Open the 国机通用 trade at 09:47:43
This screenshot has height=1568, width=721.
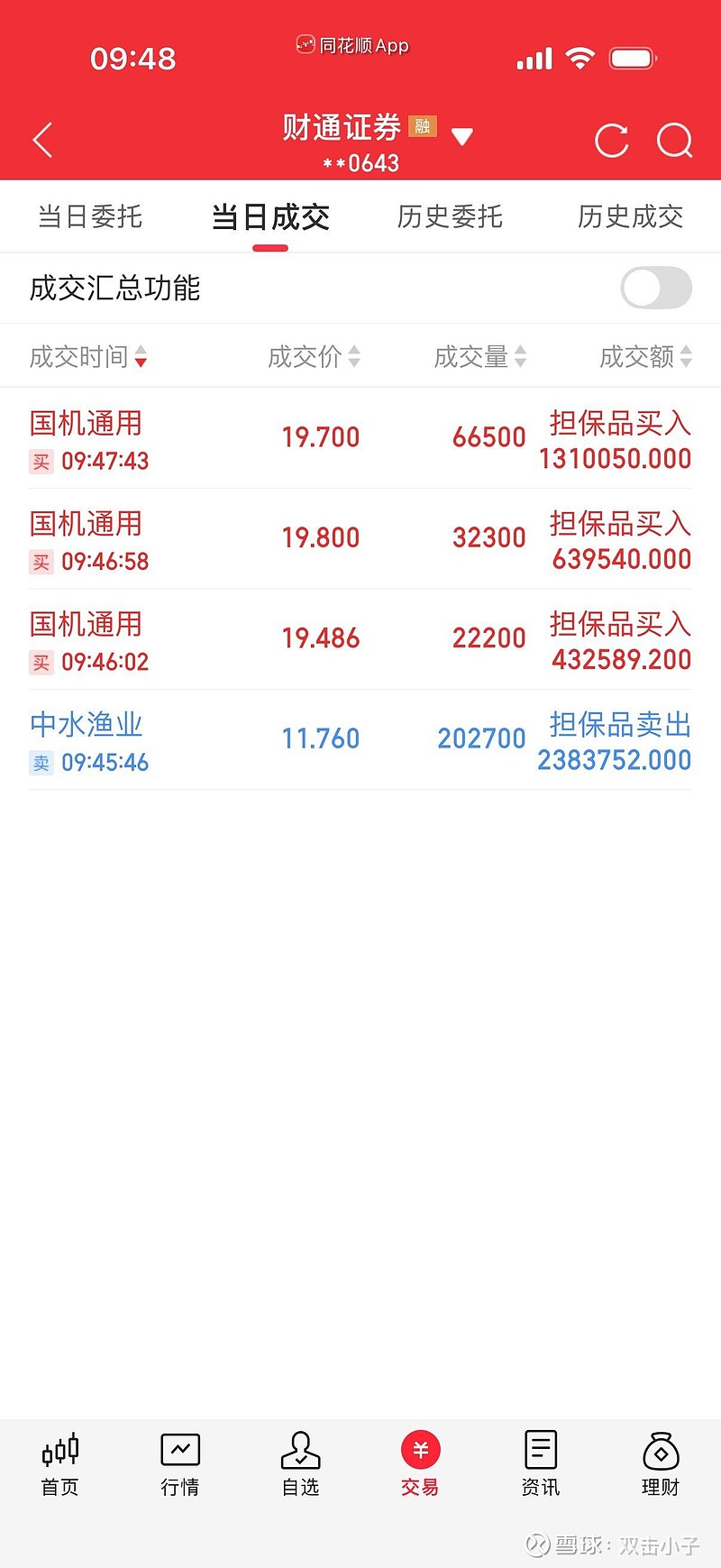coord(360,439)
